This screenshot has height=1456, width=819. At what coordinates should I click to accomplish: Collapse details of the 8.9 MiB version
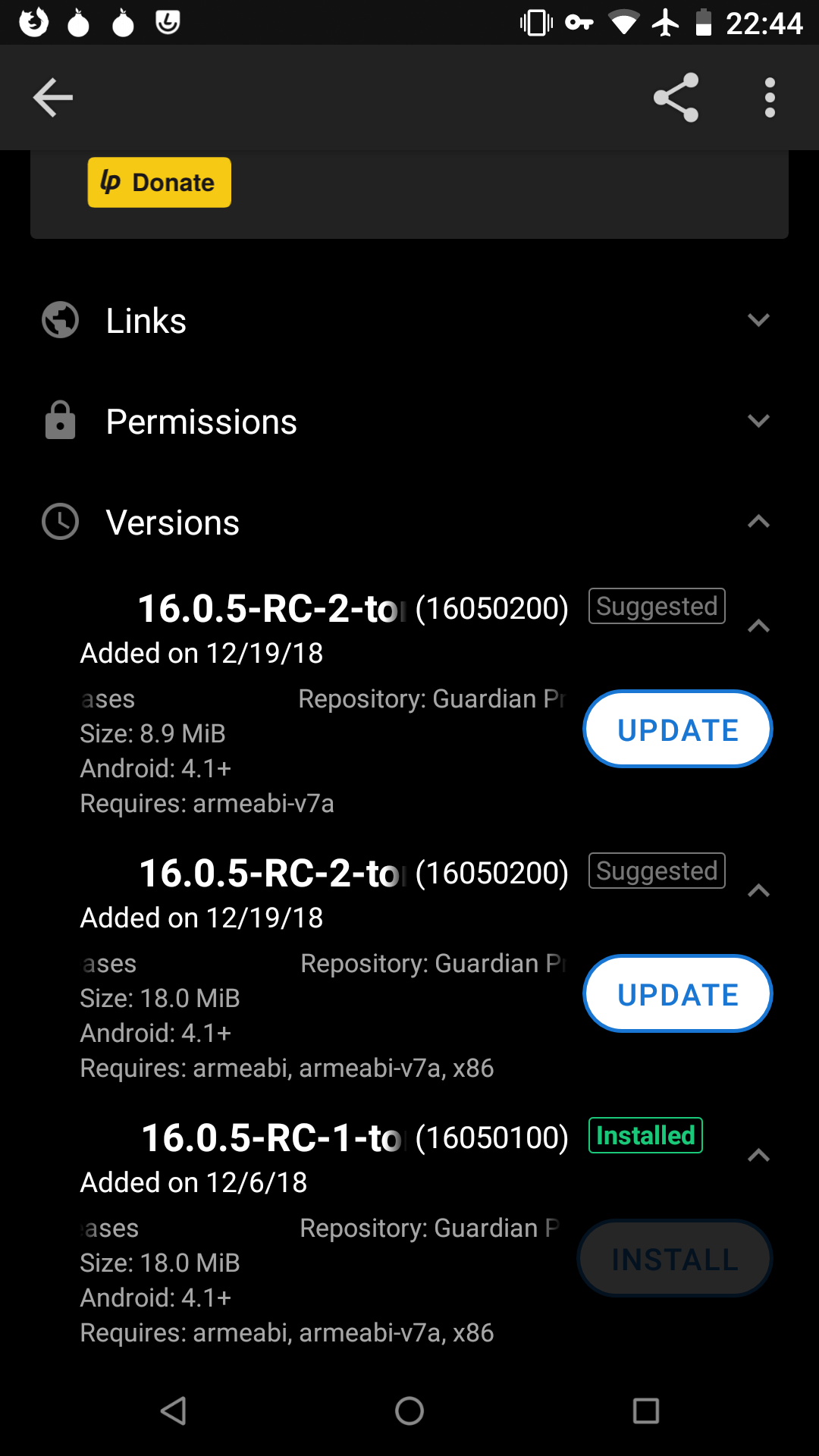(x=758, y=626)
